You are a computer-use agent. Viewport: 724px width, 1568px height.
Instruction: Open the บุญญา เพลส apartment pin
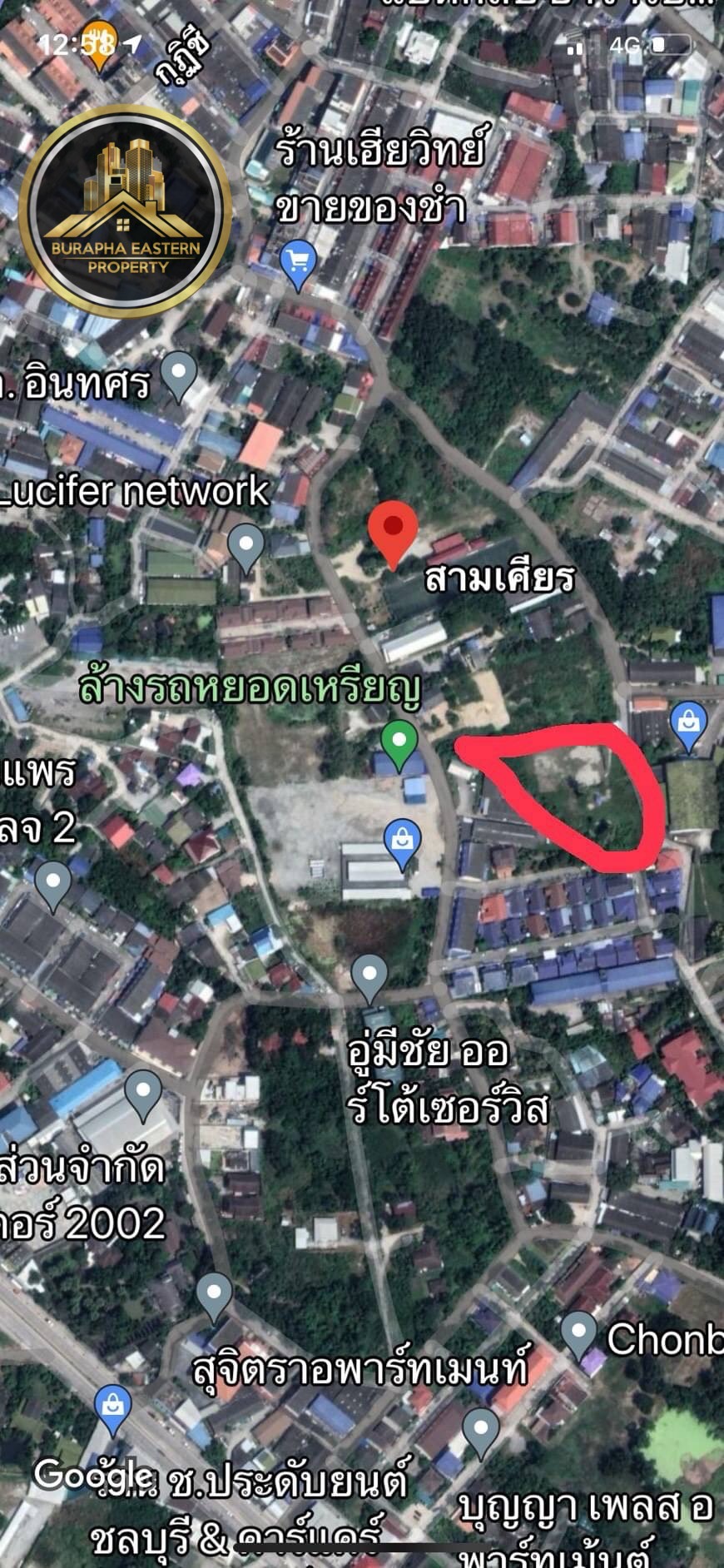point(480,1433)
